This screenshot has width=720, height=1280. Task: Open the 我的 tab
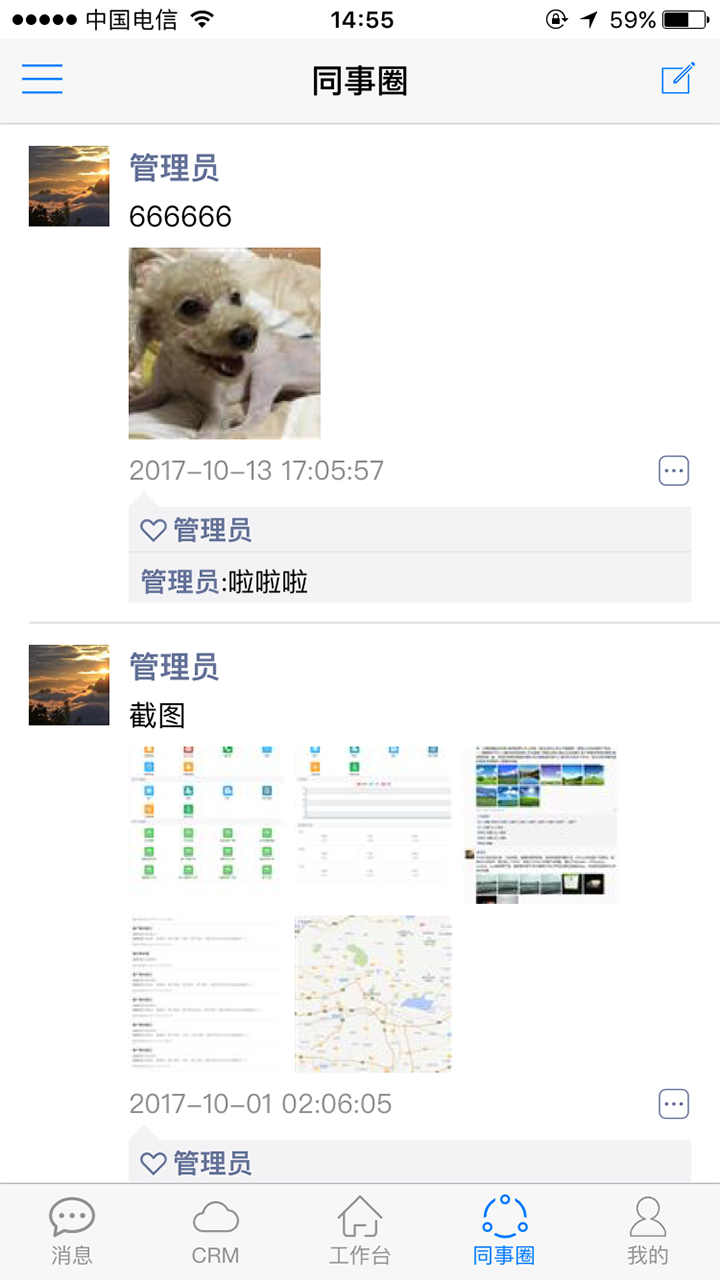[x=648, y=1231]
